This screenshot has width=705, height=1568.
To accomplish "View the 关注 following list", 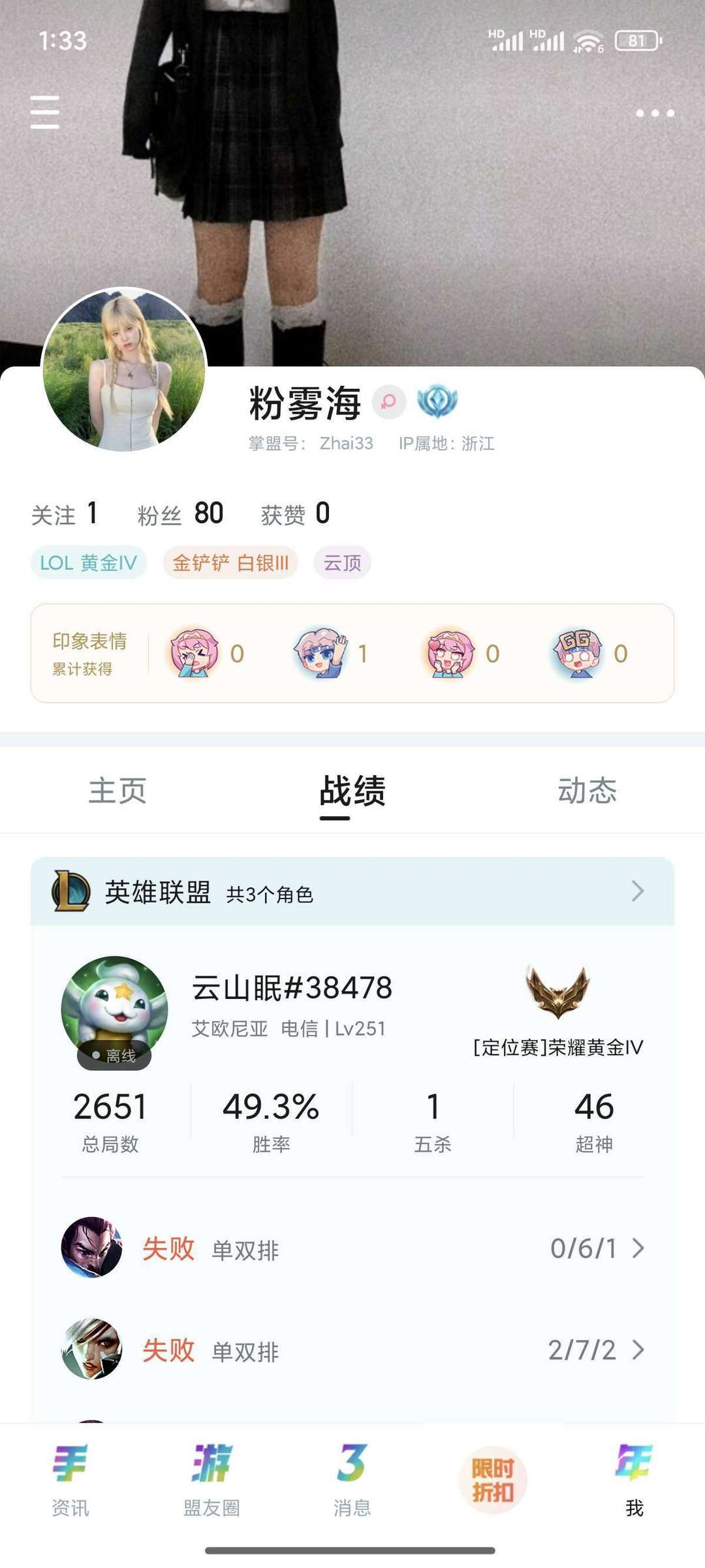I will coord(65,514).
